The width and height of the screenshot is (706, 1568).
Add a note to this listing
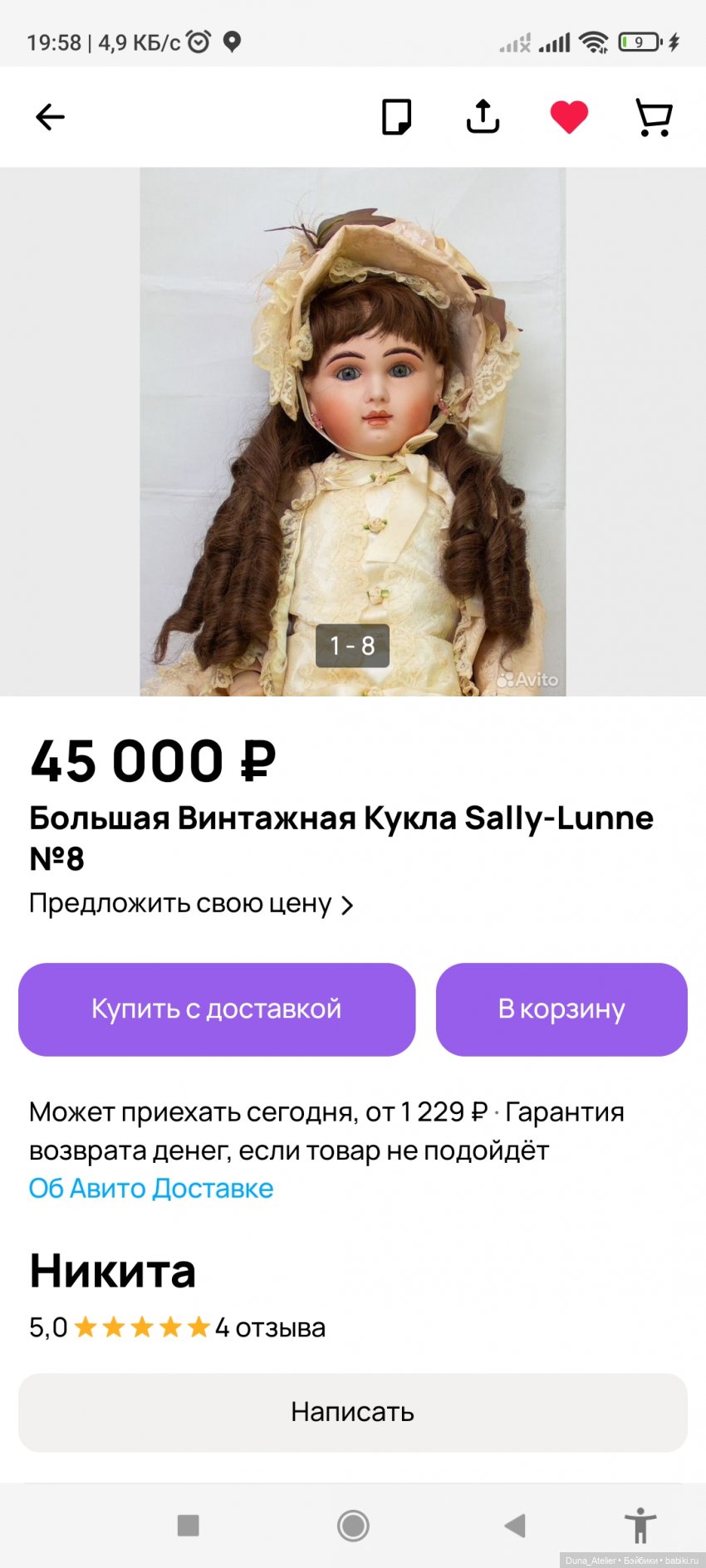pos(396,117)
